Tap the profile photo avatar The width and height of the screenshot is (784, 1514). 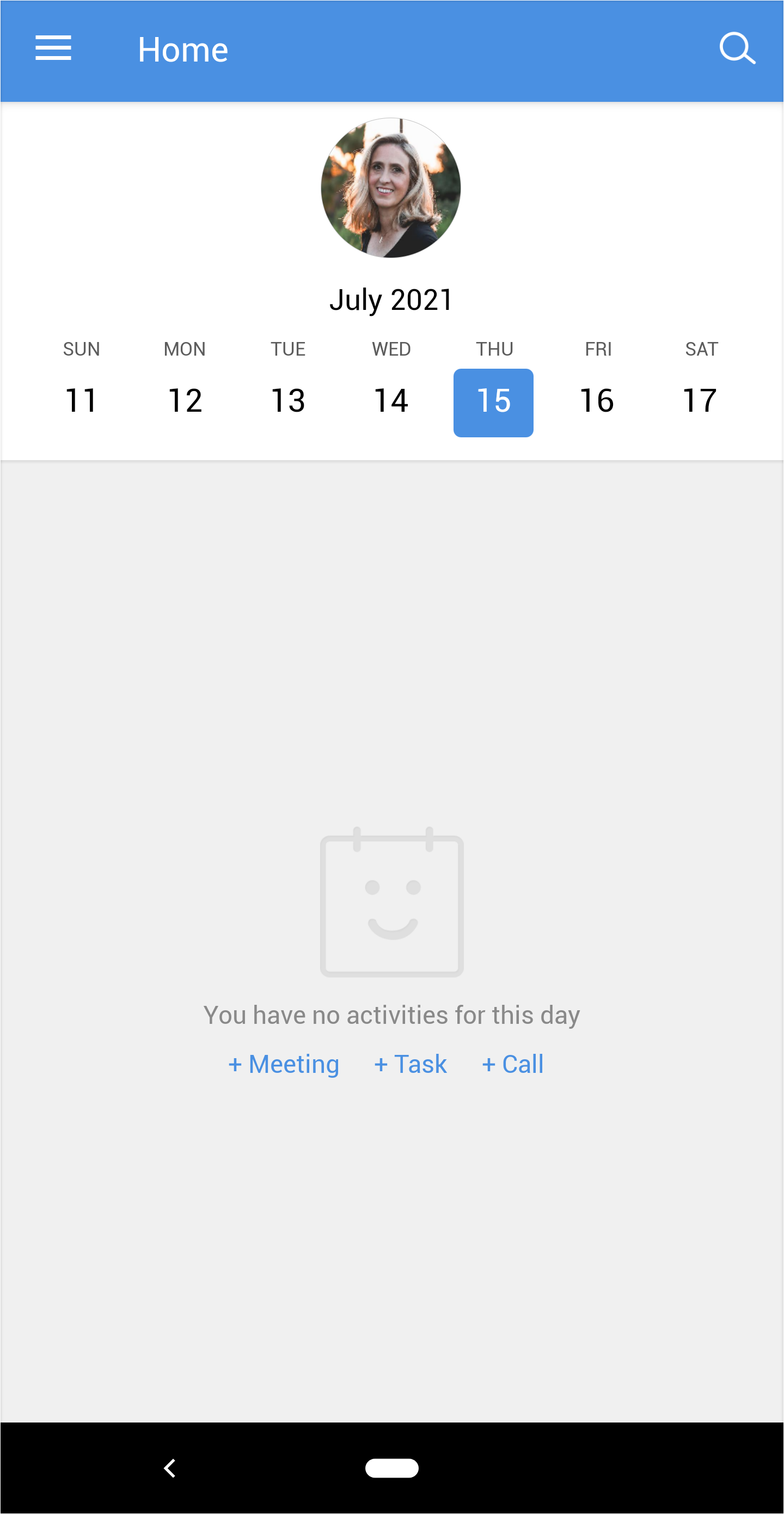pos(391,188)
